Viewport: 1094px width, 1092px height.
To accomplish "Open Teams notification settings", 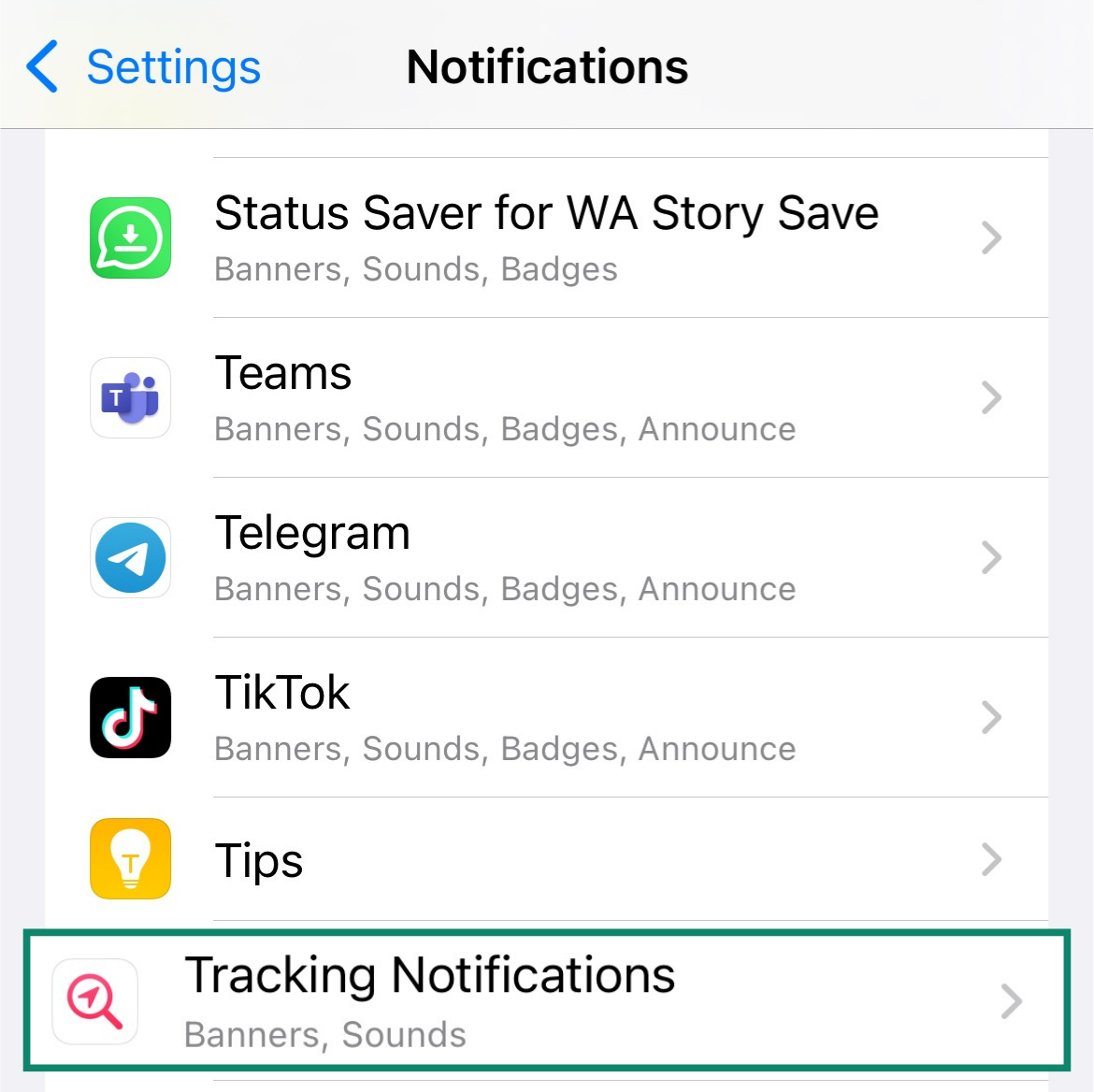I will (x=546, y=398).
